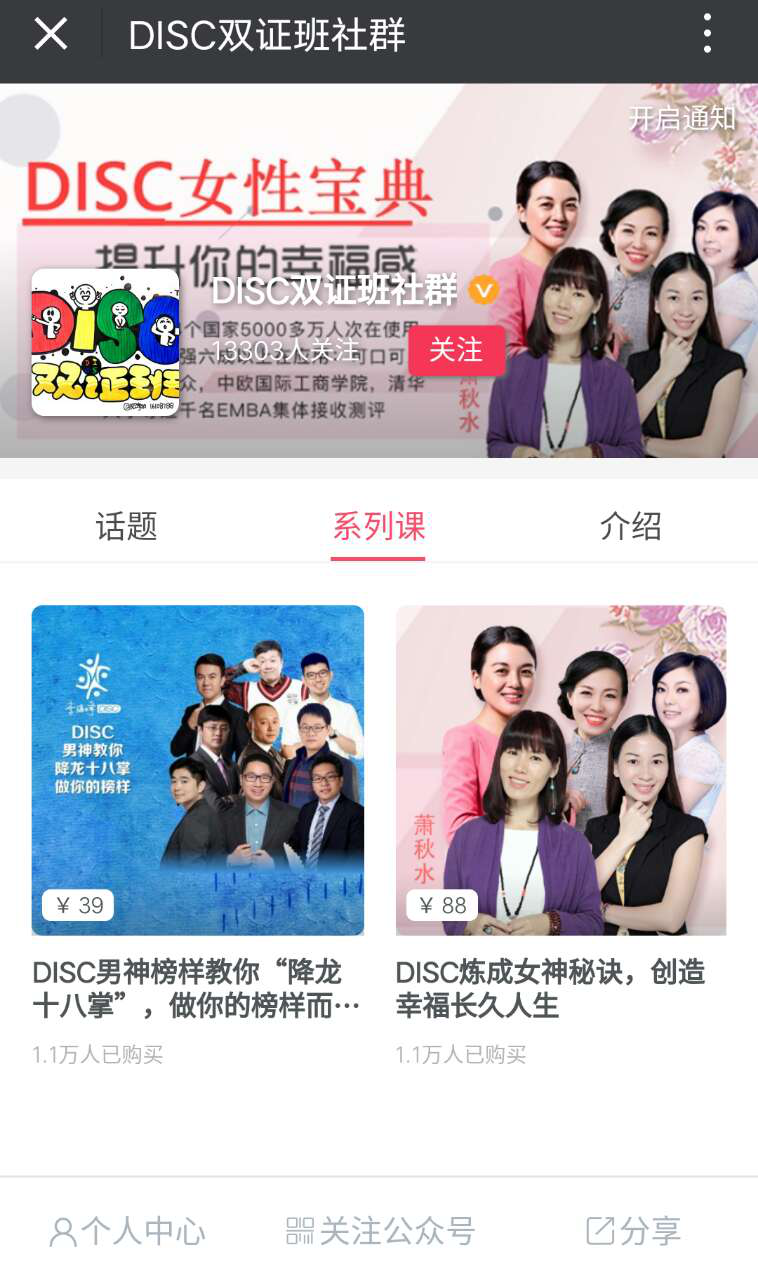Open the three-dot overflow menu
This screenshot has width=758, height=1280.
[707, 34]
